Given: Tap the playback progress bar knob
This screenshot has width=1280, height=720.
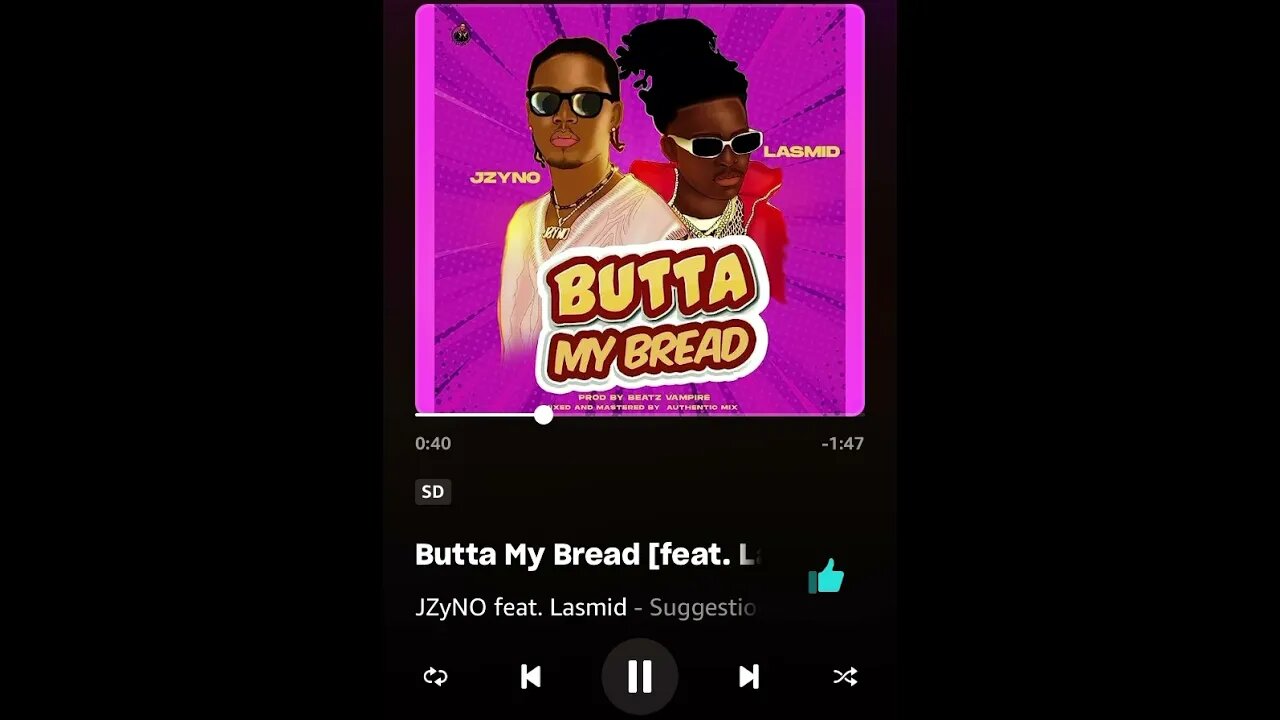Looking at the screenshot, I should [x=543, y=414].
